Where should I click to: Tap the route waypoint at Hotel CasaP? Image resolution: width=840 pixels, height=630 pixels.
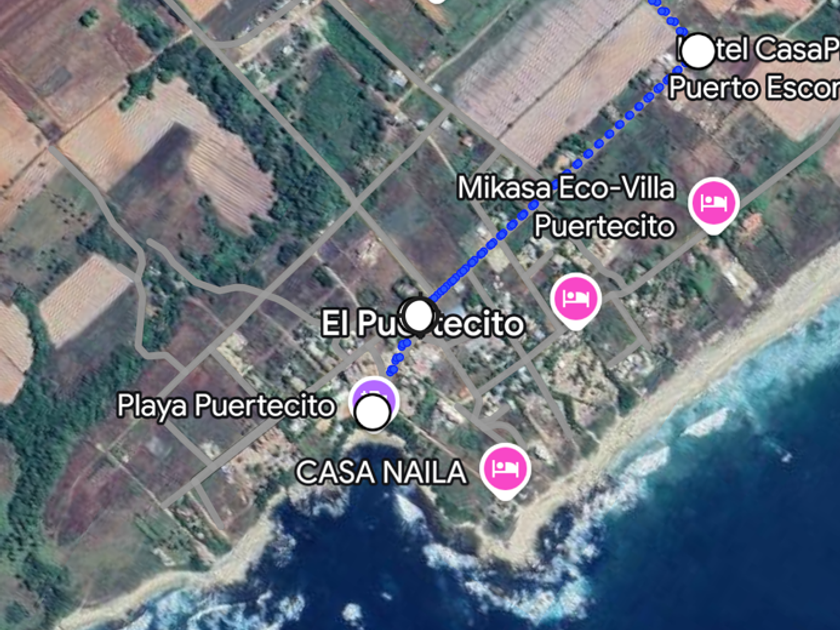(x=698, y=51)
